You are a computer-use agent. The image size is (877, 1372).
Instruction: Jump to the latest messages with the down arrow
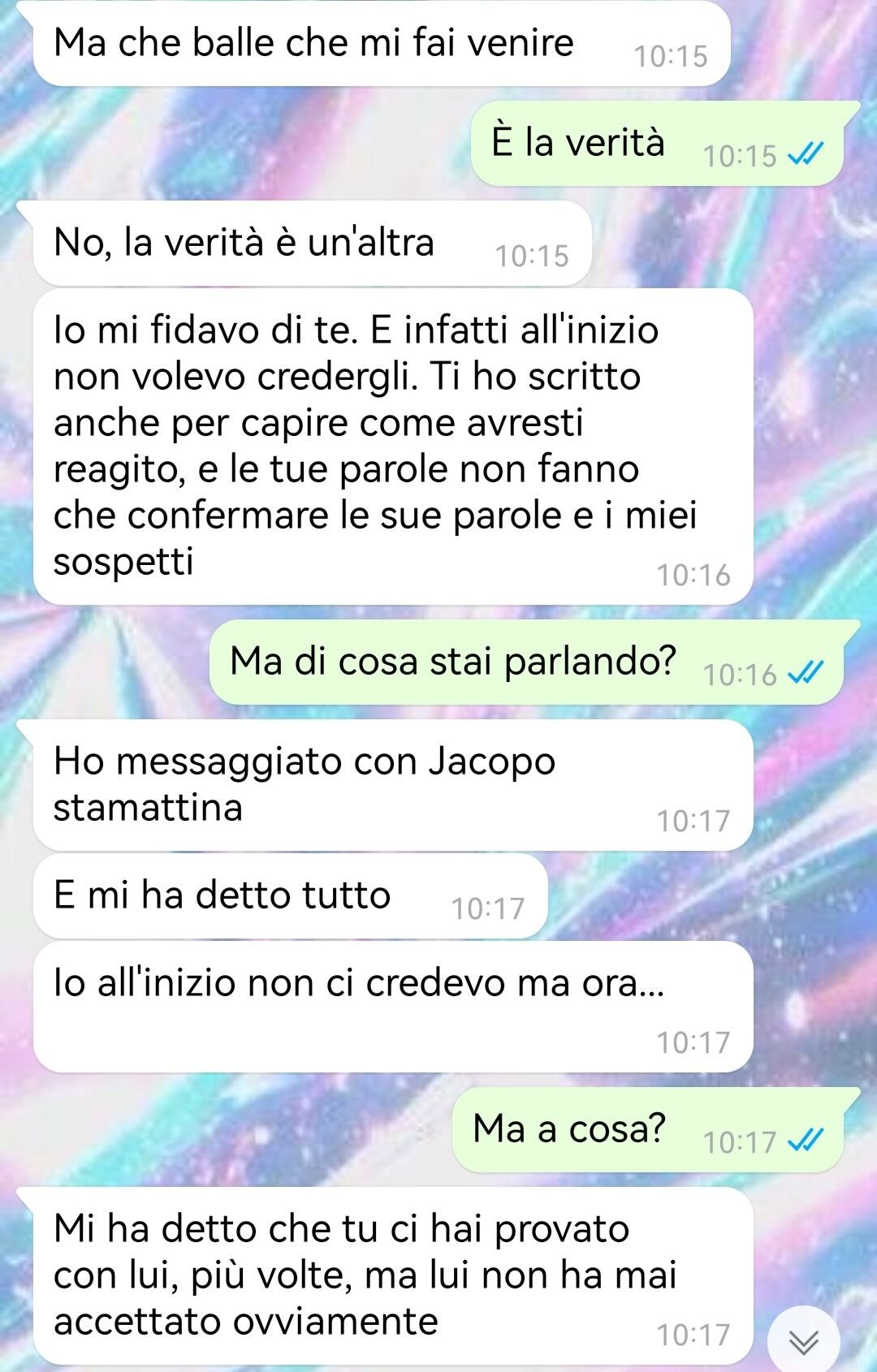[803, 1343]
